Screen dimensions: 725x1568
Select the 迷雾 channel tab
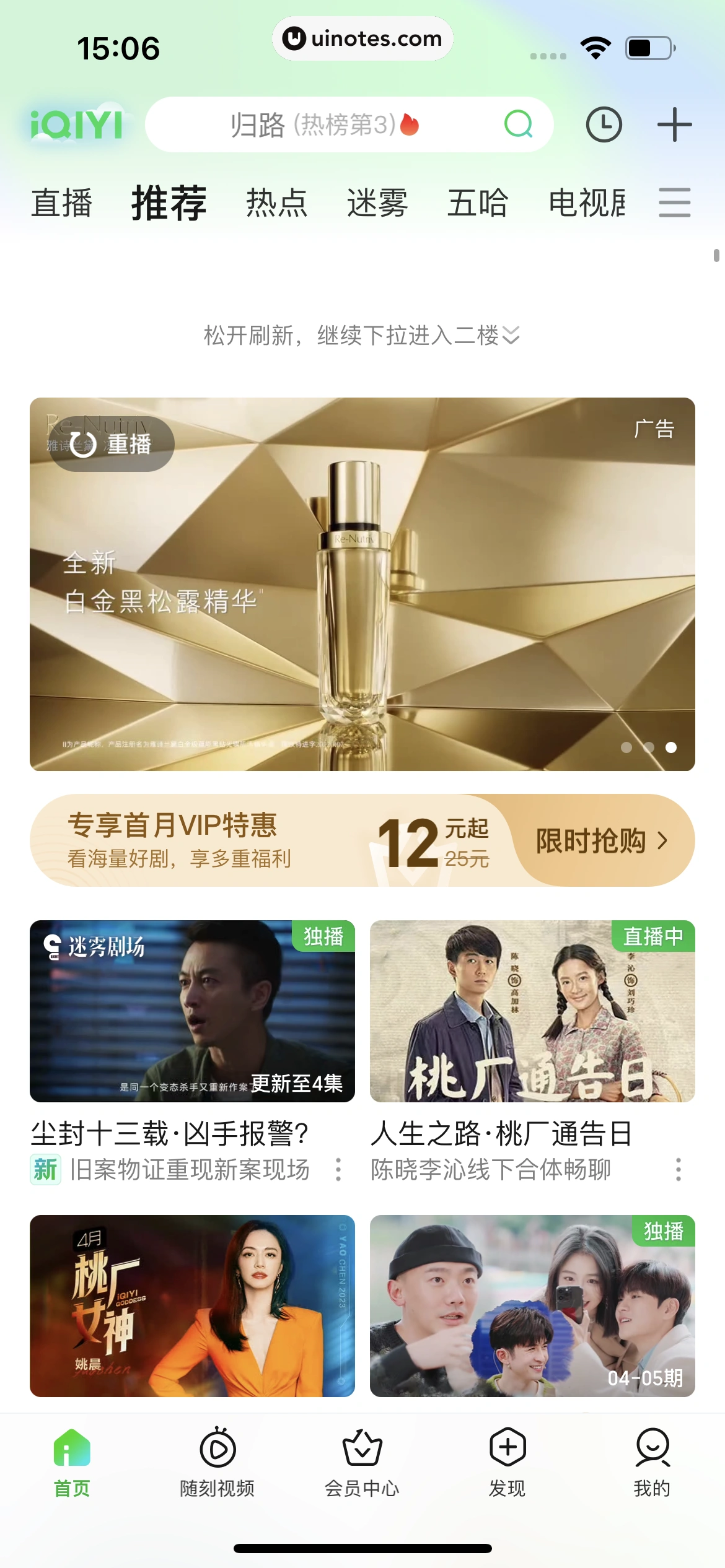click(x=377, y=203)
